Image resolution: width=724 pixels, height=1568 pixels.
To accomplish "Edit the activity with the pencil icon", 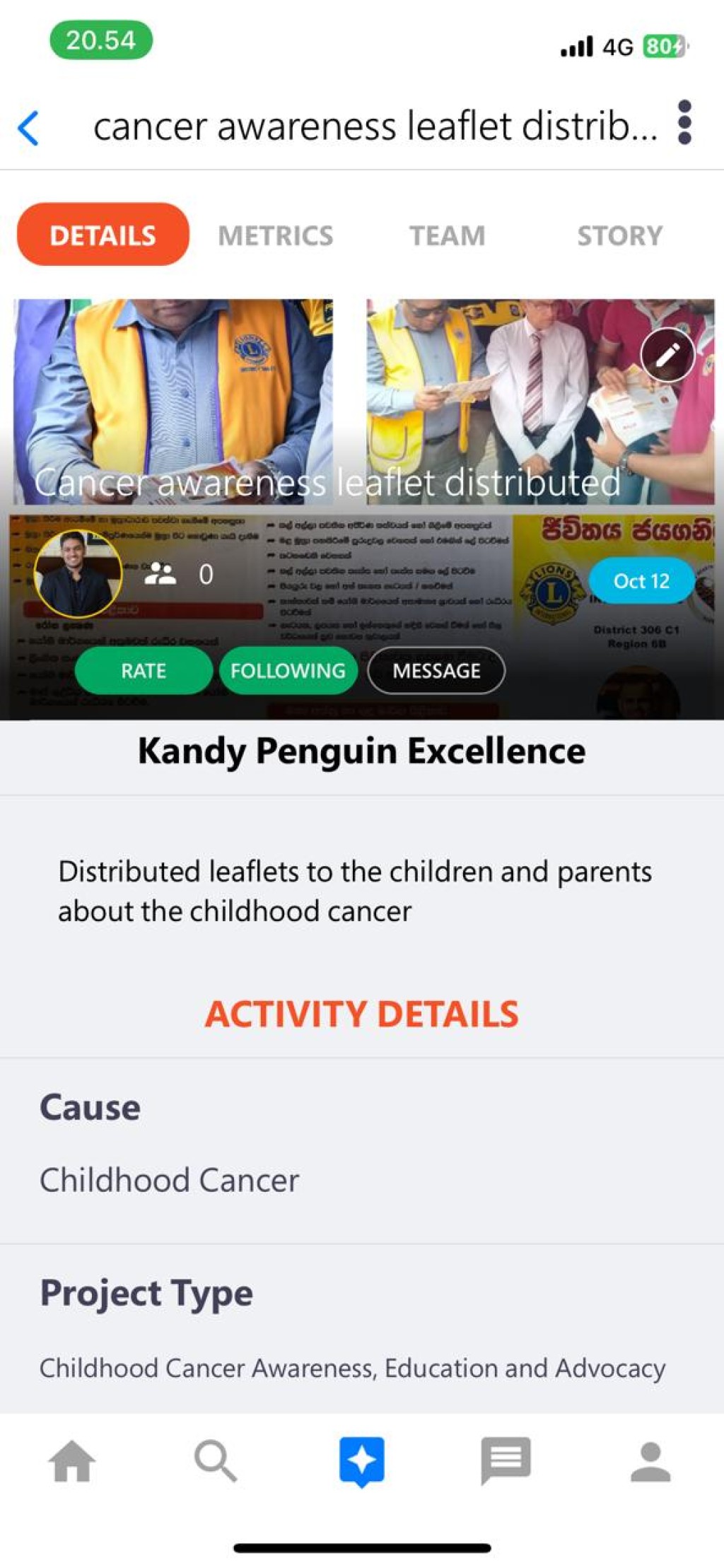I will click(x=667, y=356).
